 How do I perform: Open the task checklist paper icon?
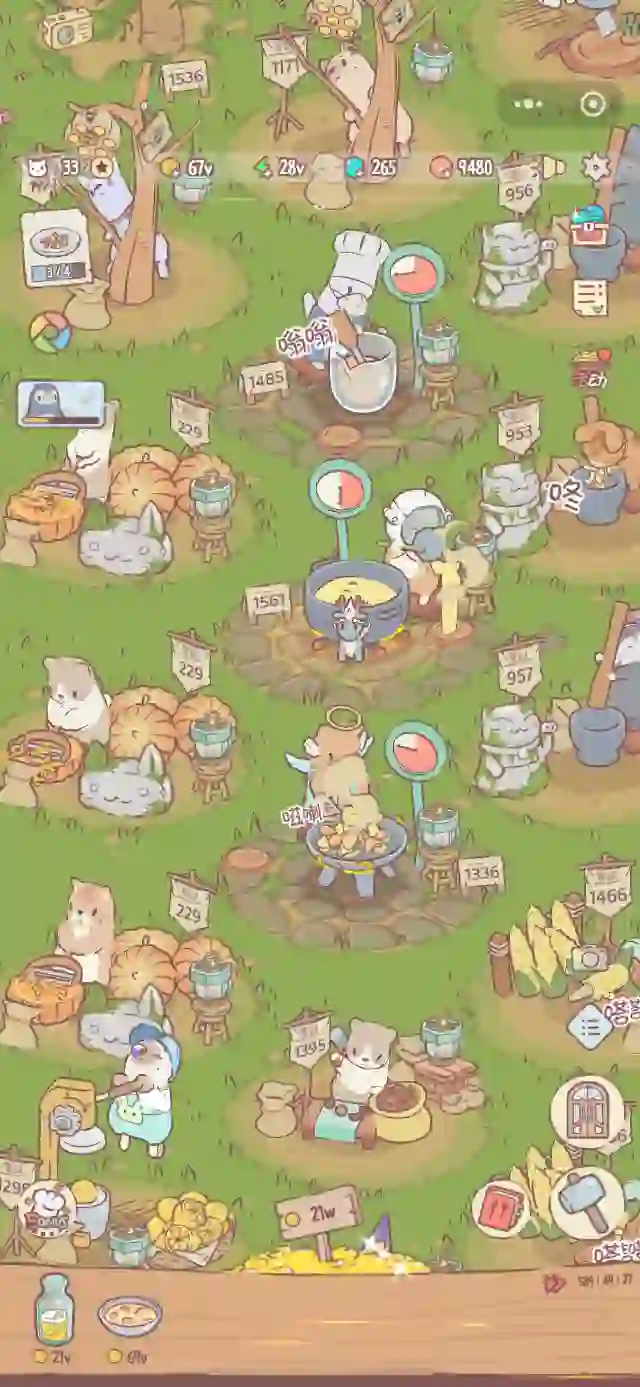[x=590, y=297]
